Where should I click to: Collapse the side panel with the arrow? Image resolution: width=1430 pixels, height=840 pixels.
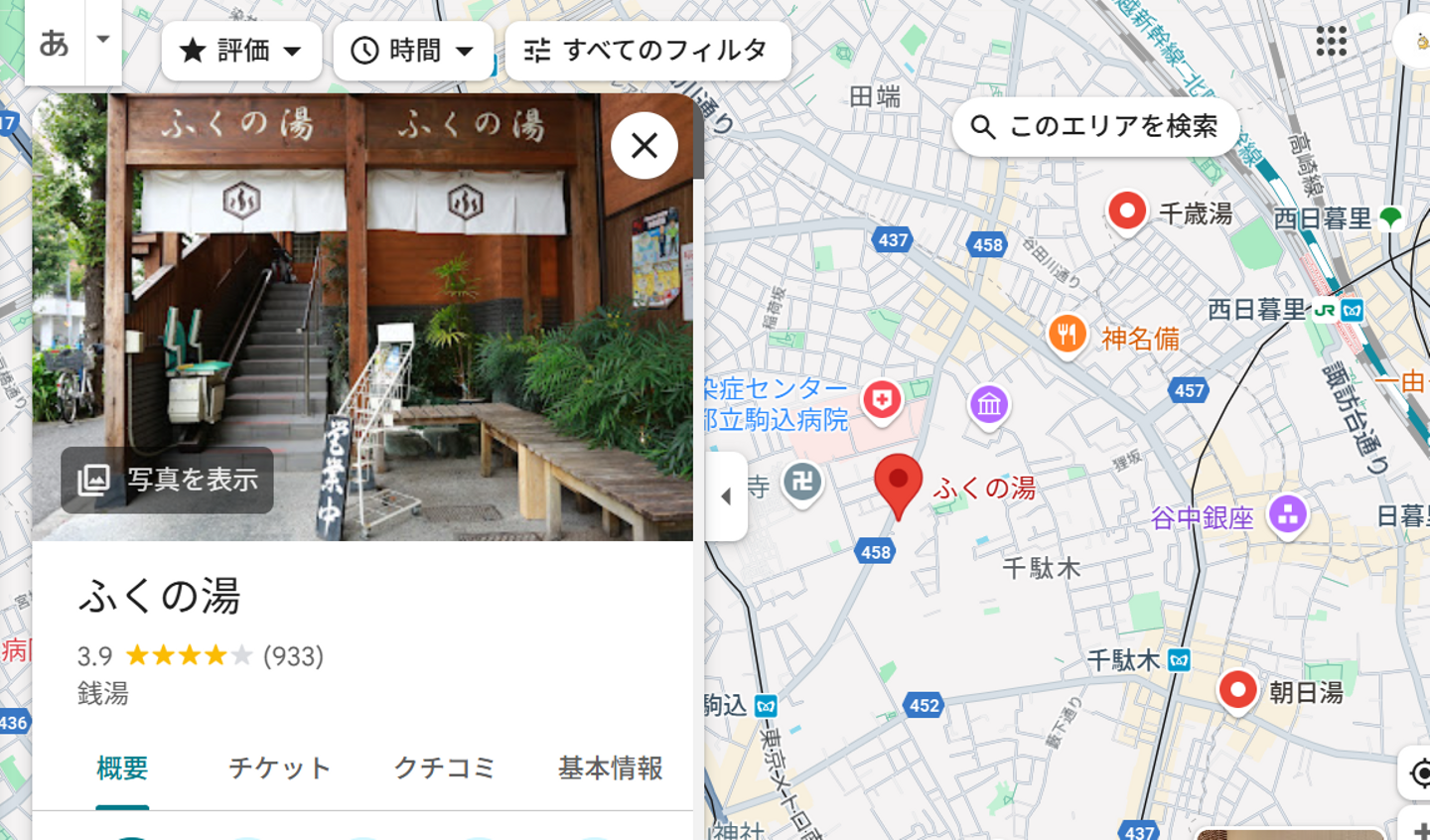point(726,496)
